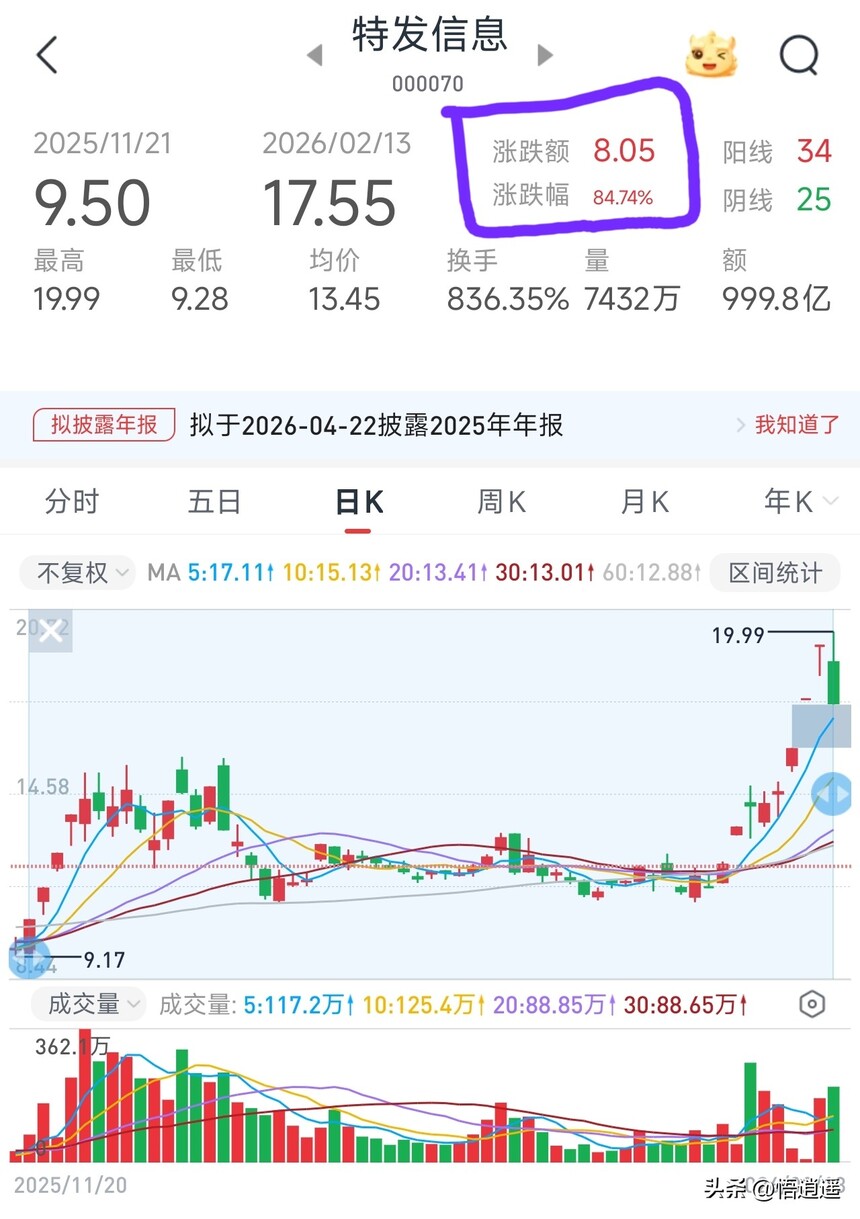Tap the 区间统计 button

point(775,573)
